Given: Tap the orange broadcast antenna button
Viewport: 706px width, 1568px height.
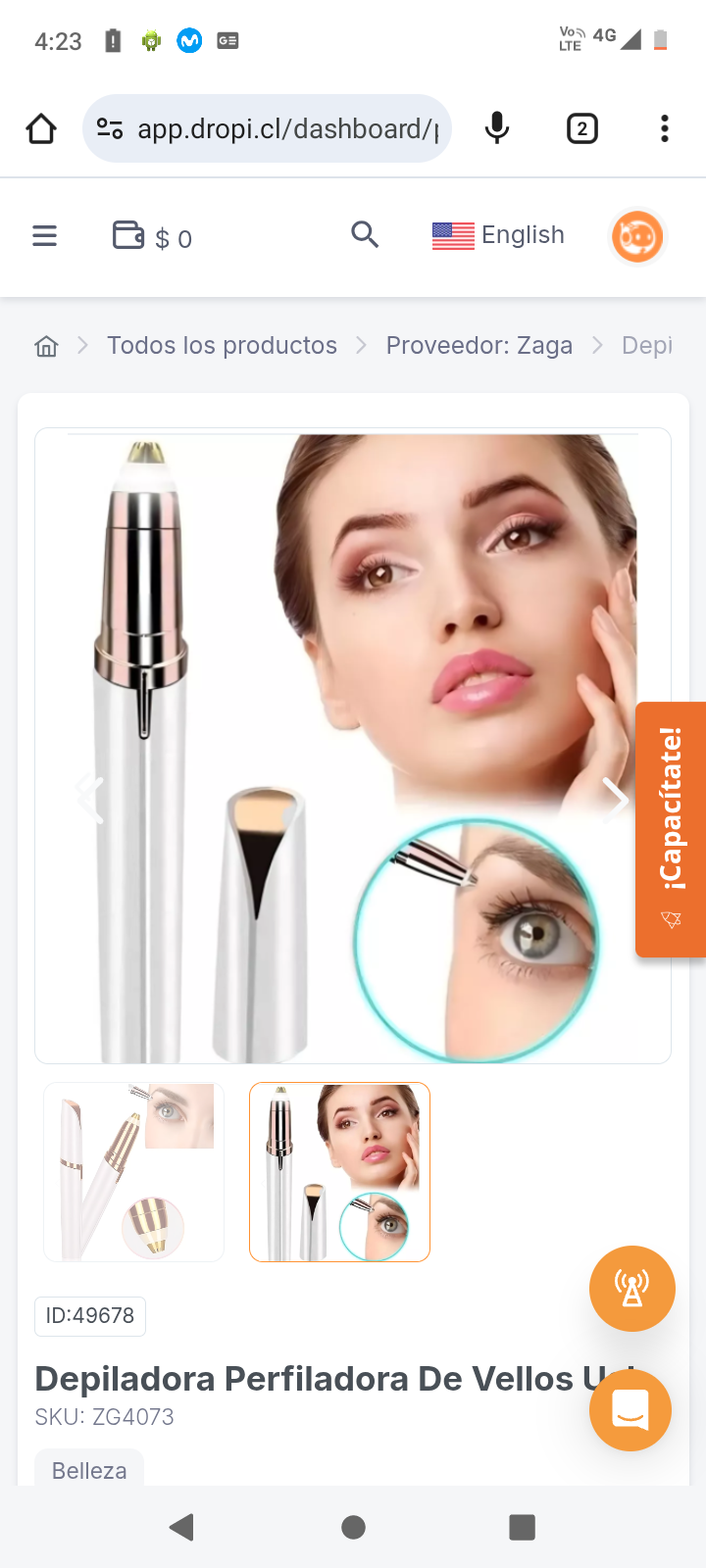Looking at the screenshot, I should pos(632,1288).
